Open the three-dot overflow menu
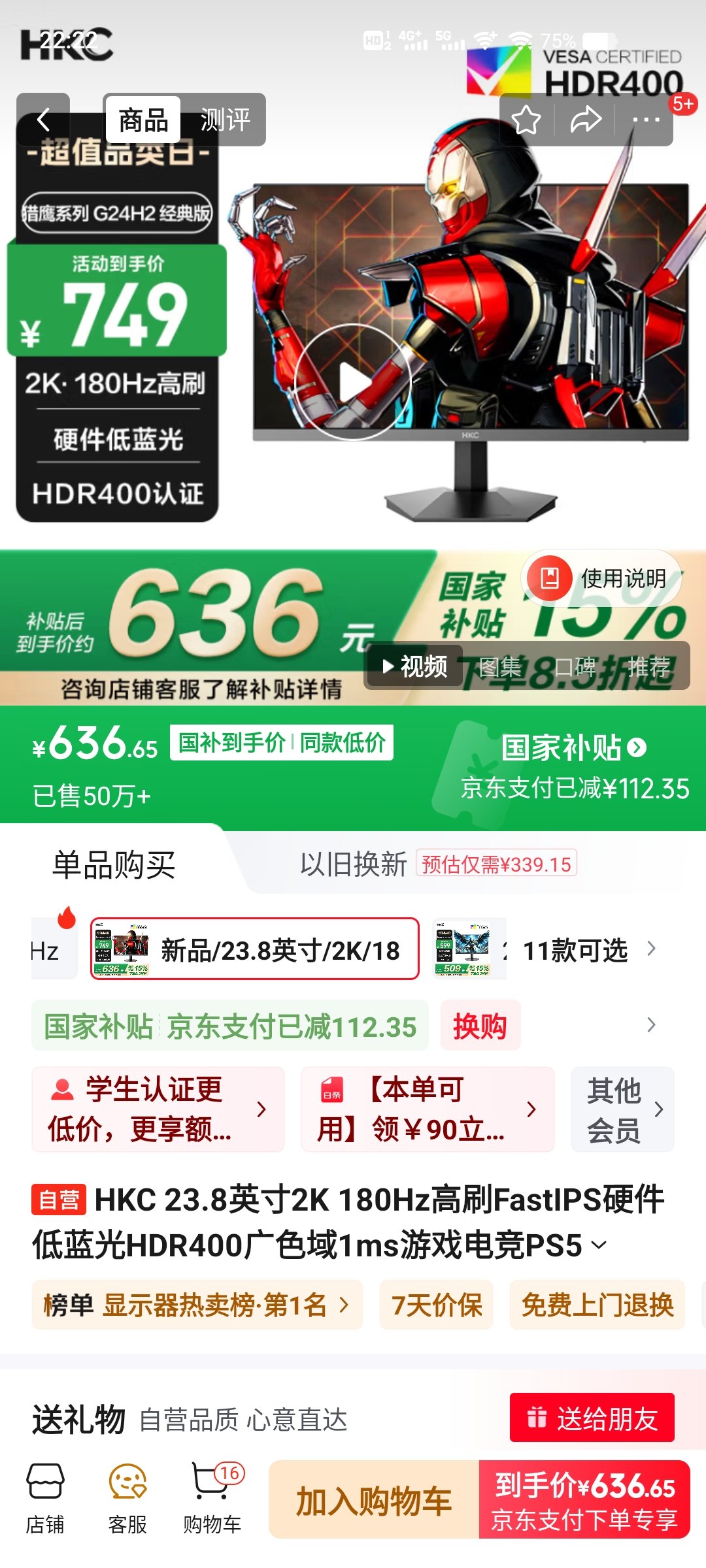The width and height of the screenshot is (706, 1568). 645,120
